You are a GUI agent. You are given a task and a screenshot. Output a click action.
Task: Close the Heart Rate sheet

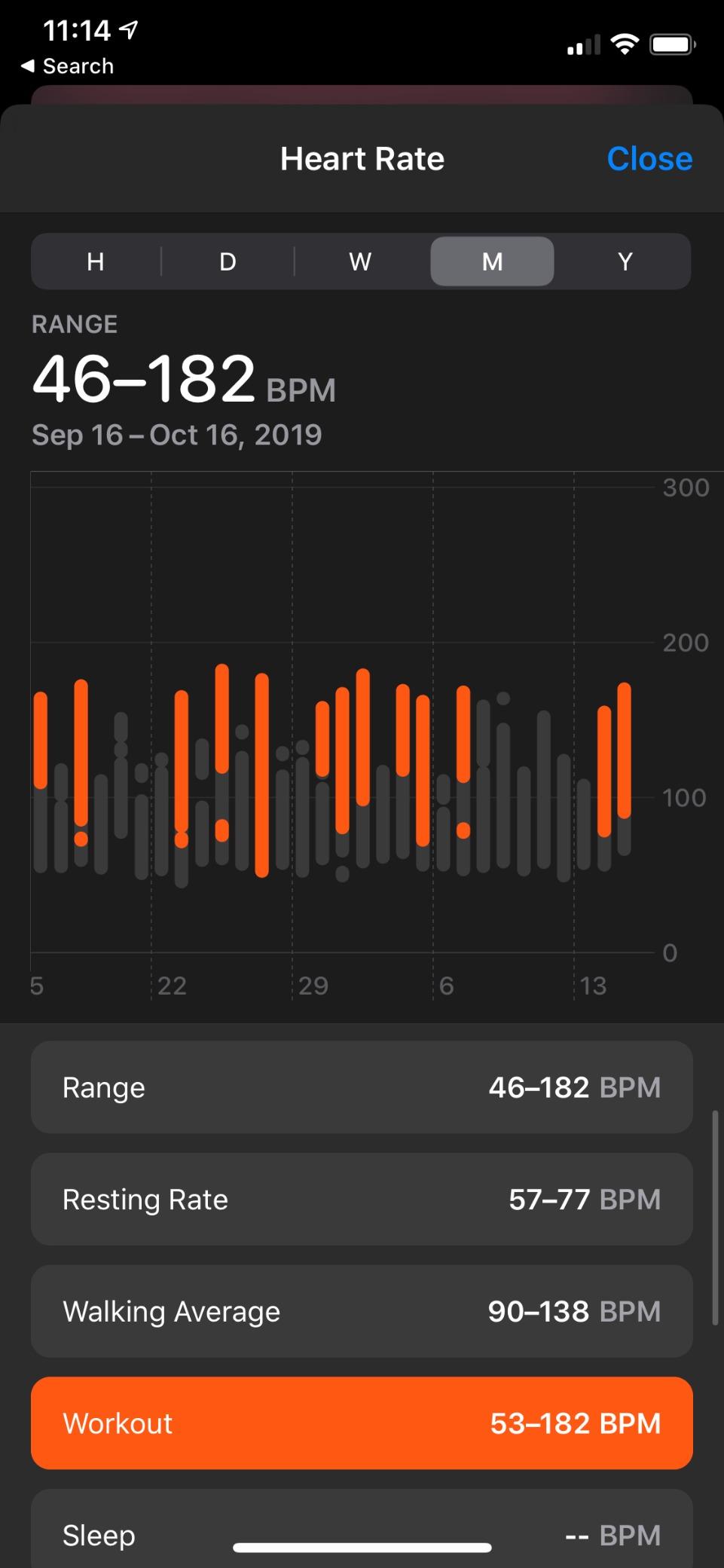click(649, 159)
